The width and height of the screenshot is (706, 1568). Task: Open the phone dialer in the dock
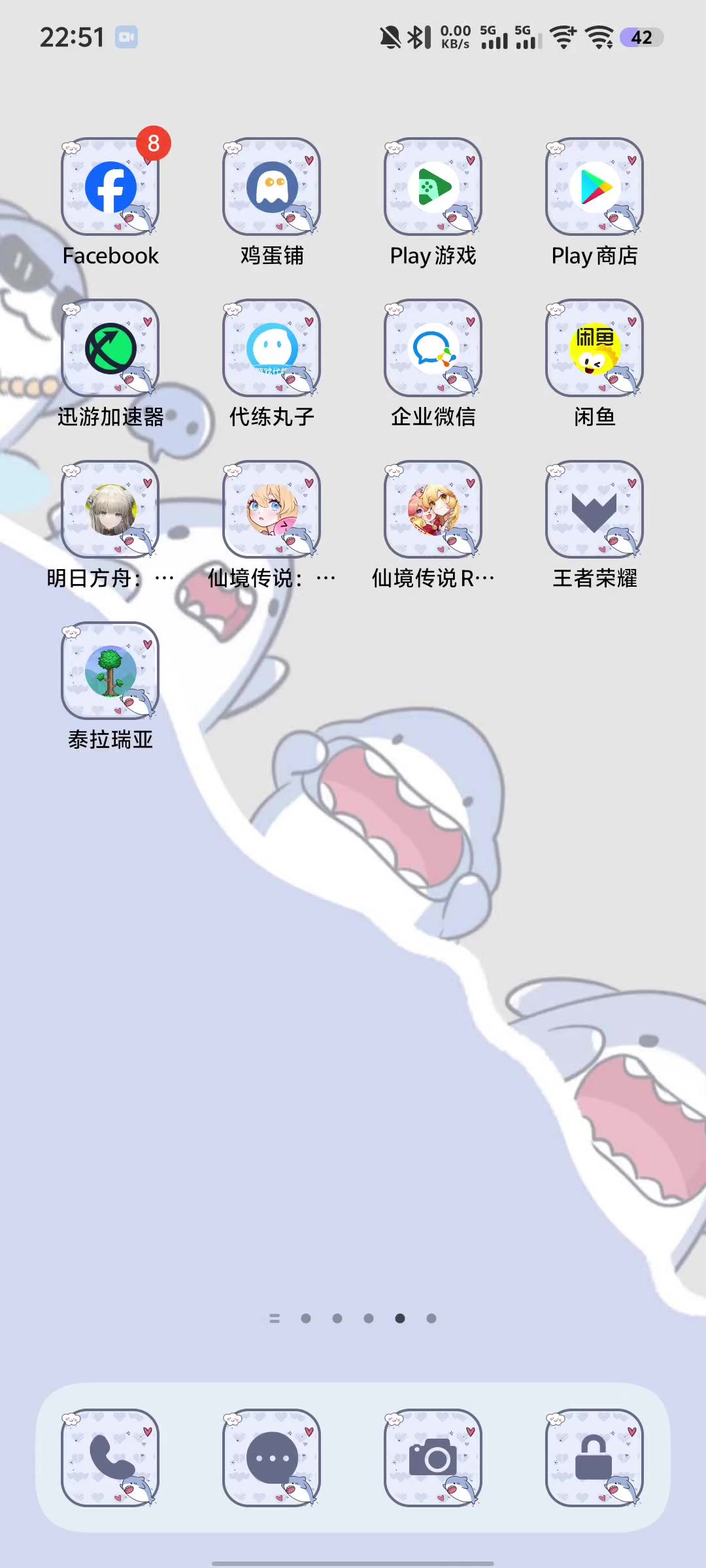click(x=110, y=1458)
